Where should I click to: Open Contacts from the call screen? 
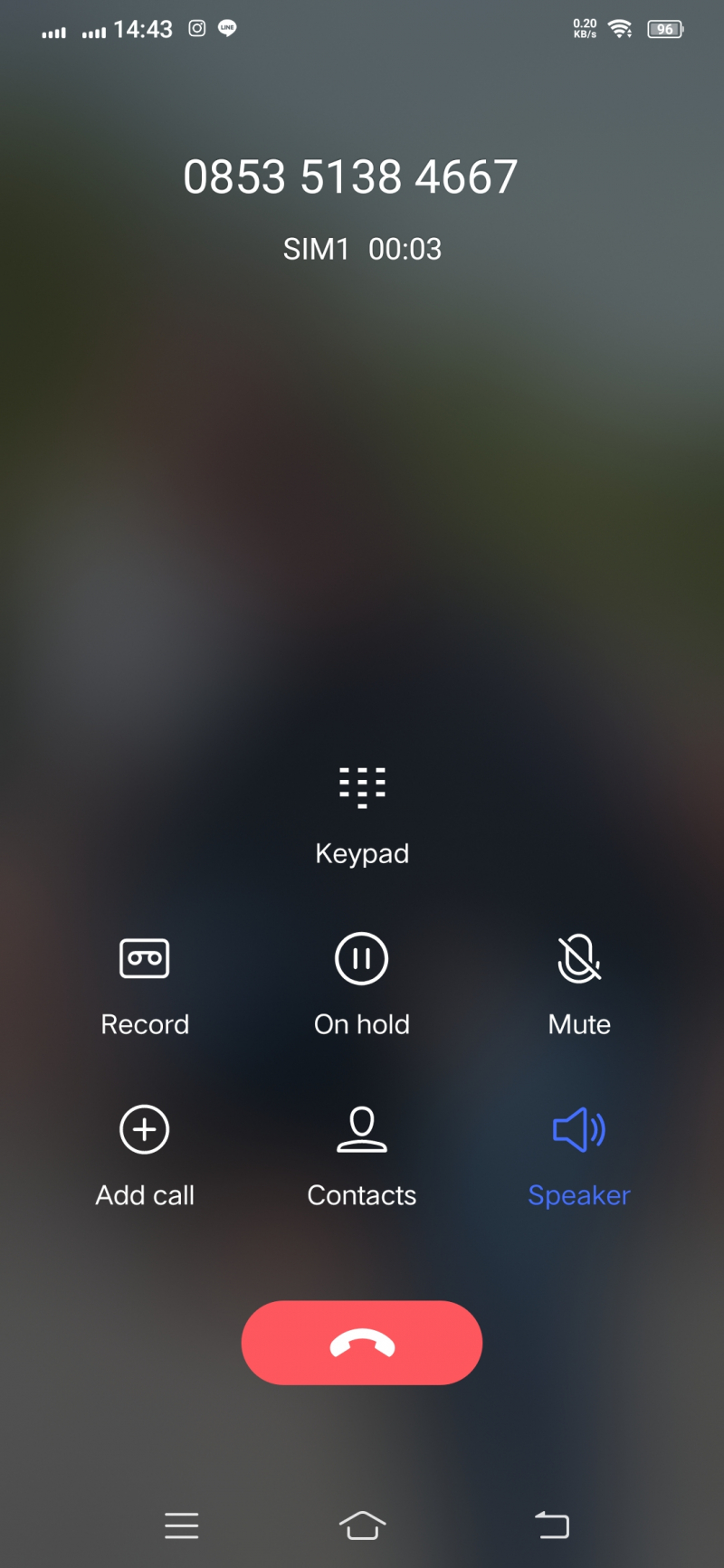pos(362,1130)
